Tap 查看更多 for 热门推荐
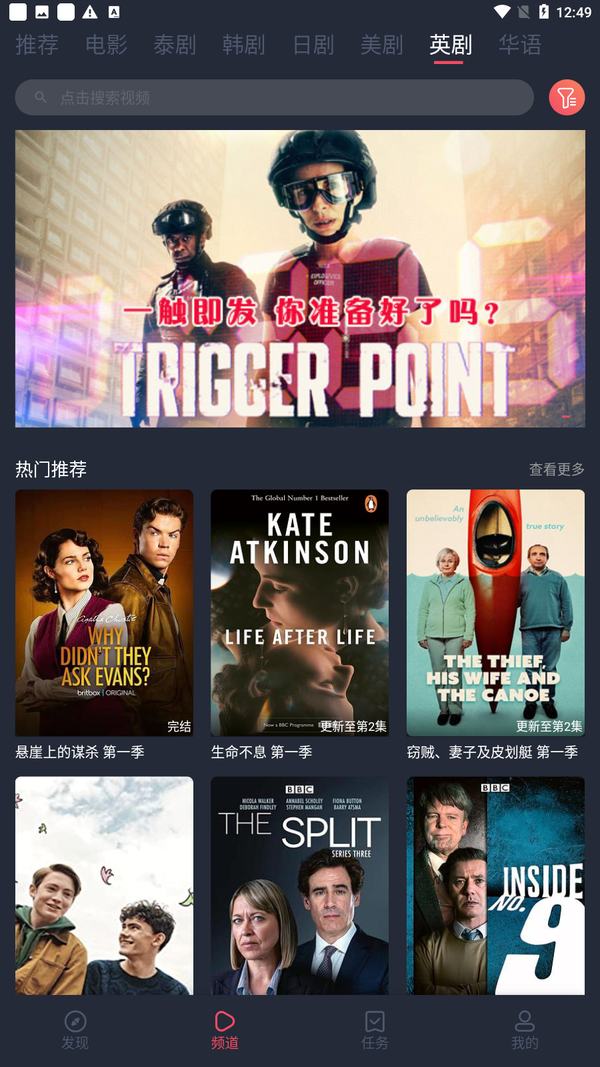Image resolution: width=600 pixels, height=1067 pixels. tap(556, 470)
